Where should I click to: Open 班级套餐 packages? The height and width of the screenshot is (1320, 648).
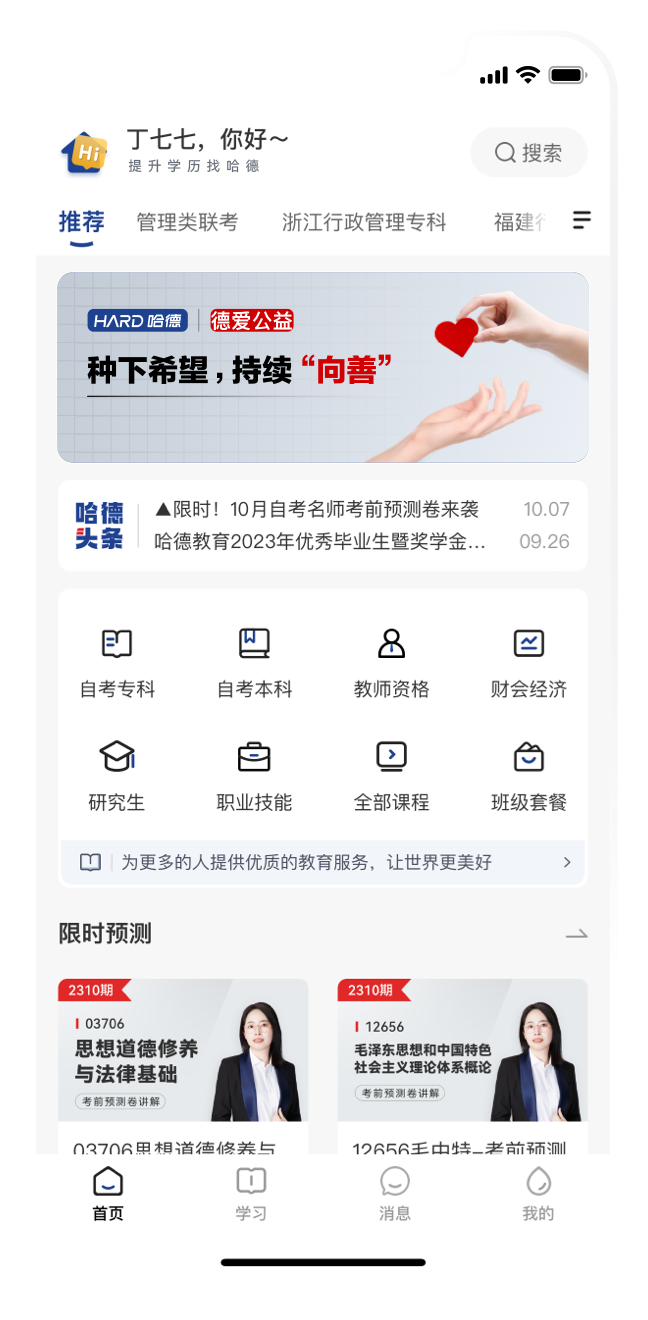click(528, 774)
